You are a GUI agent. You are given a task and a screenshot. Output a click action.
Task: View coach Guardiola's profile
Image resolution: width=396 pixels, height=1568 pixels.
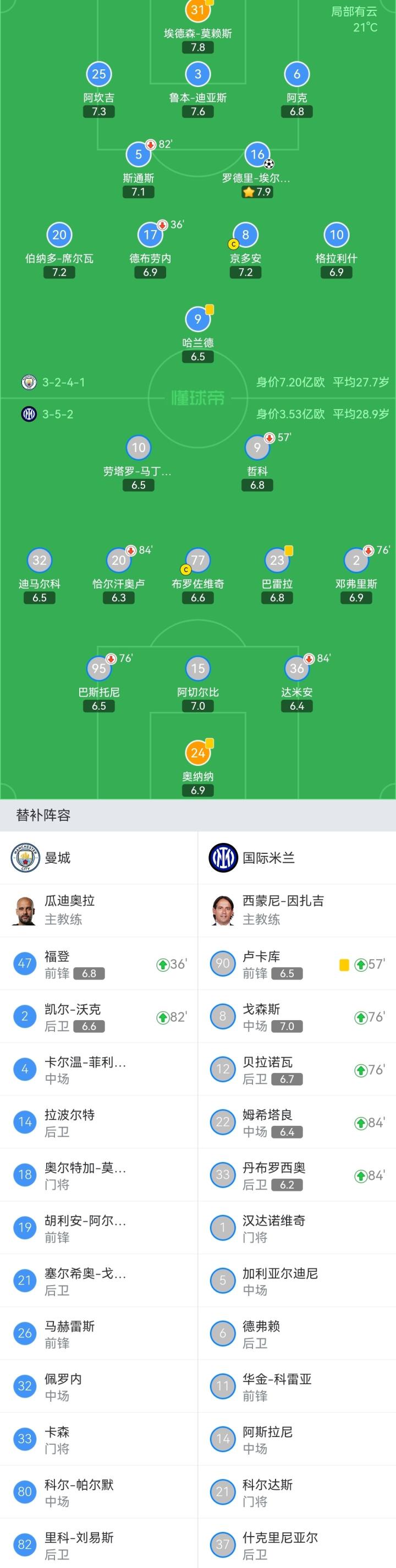[69, 910]
